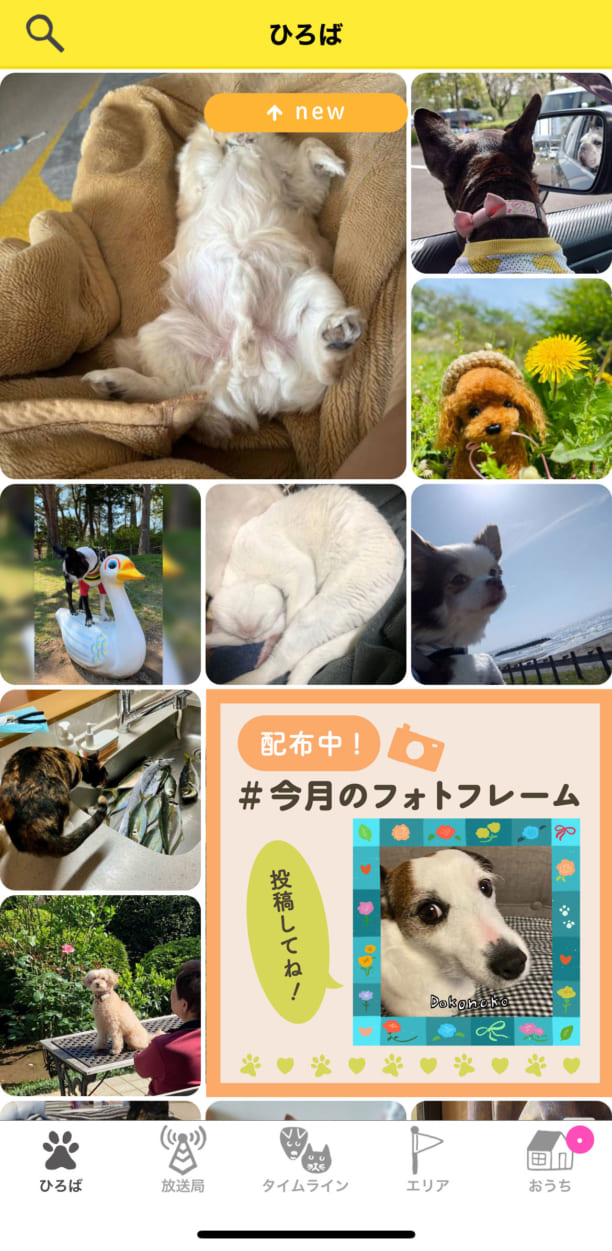612x1251 pixels.
Task: View cat beside fish in sink photo
Action: (x=100, y=789)
